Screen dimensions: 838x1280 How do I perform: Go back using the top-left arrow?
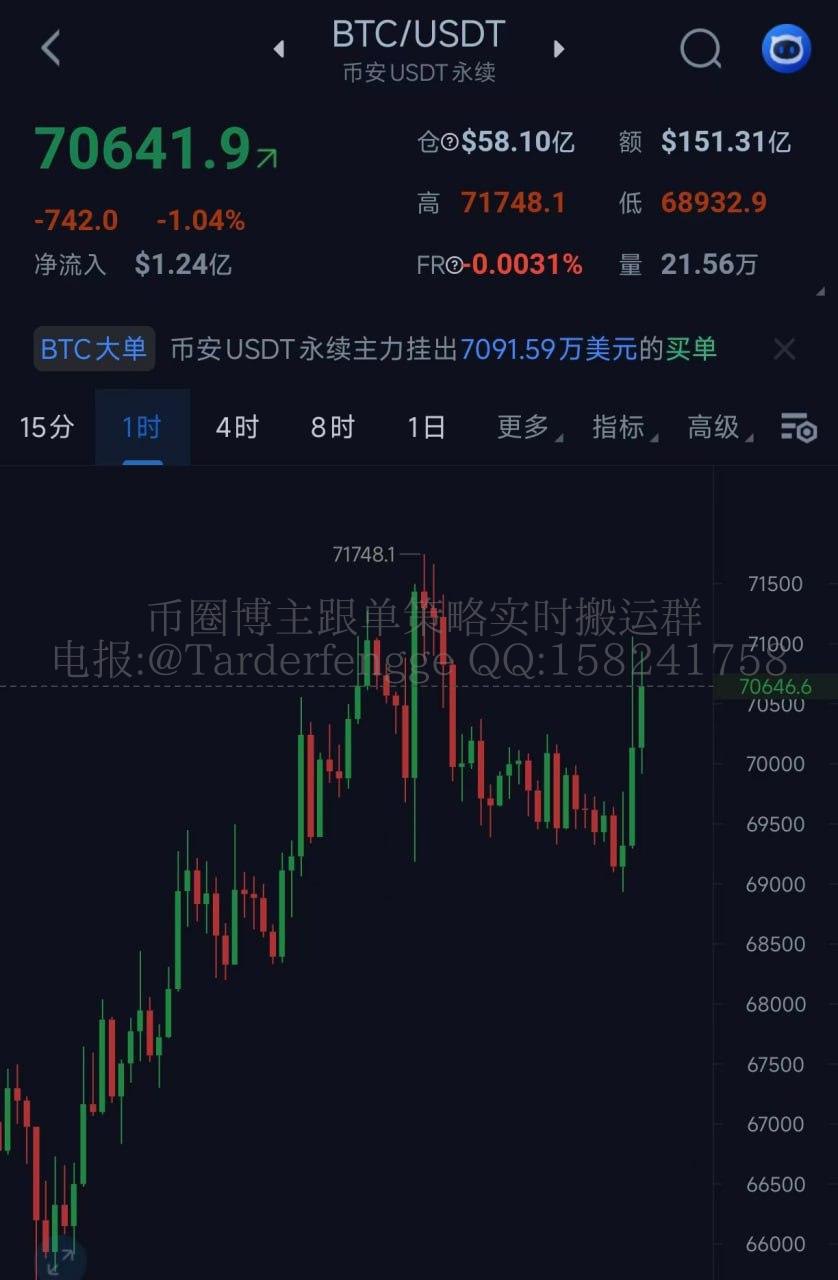[51, 48]
